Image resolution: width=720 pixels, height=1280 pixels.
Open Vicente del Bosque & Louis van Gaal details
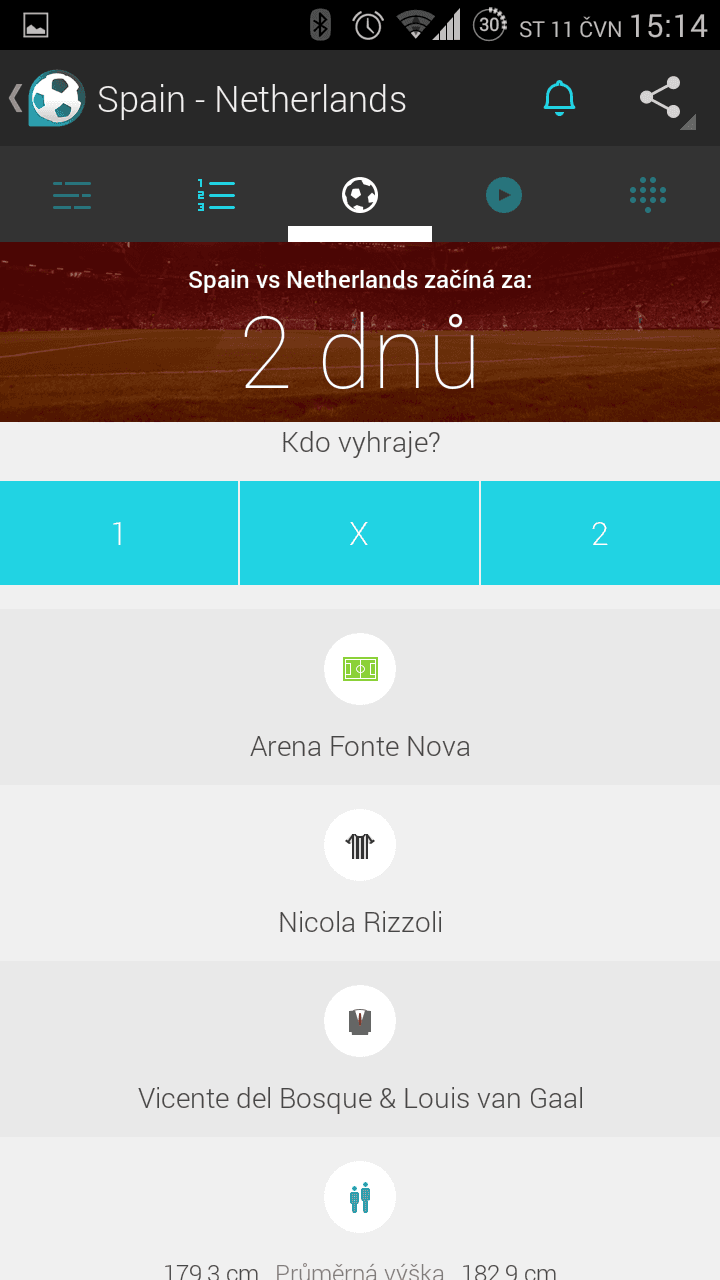point(359,1098)
